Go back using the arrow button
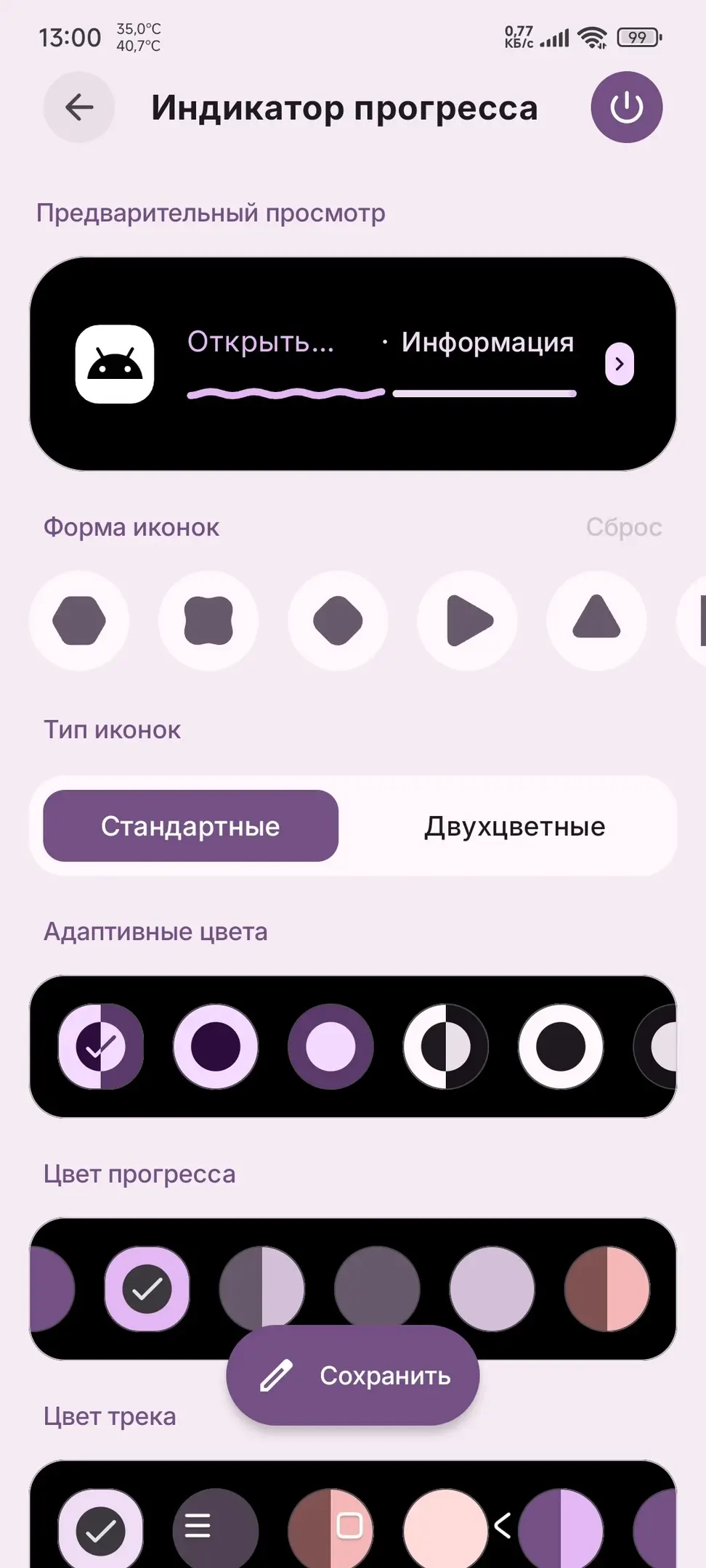 78,107
